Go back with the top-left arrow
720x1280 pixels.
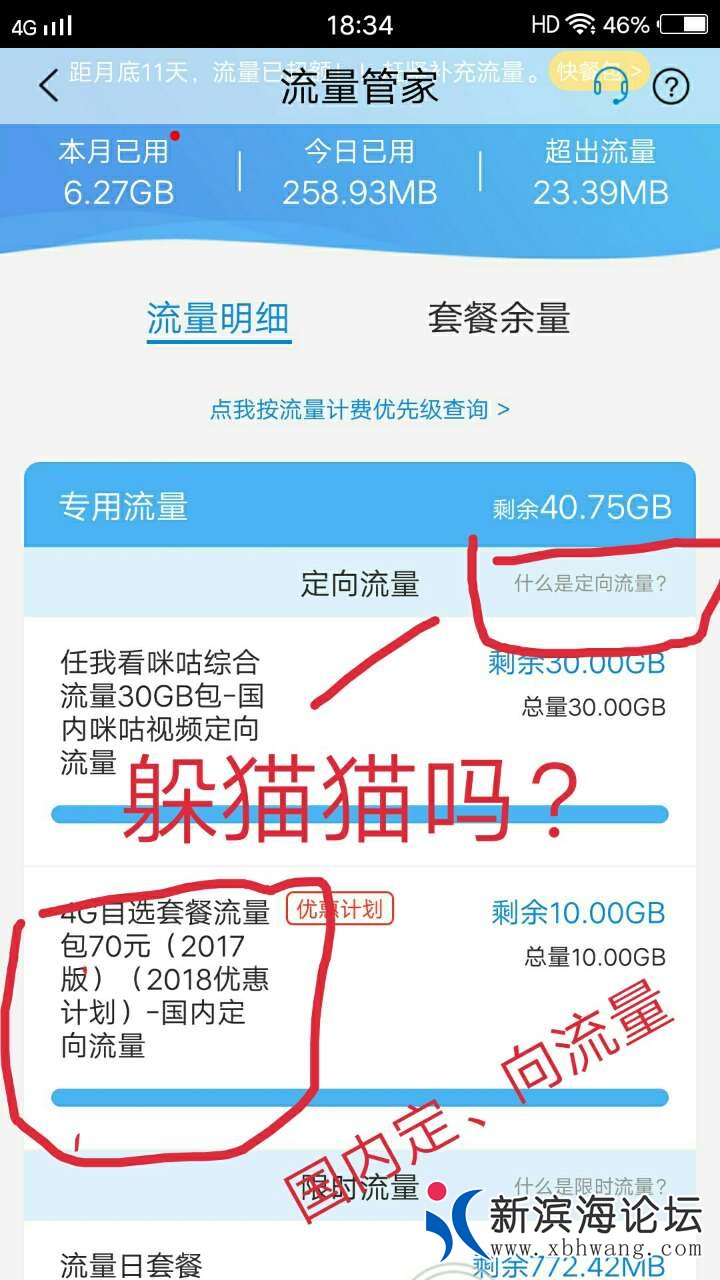tap(48, 86)
